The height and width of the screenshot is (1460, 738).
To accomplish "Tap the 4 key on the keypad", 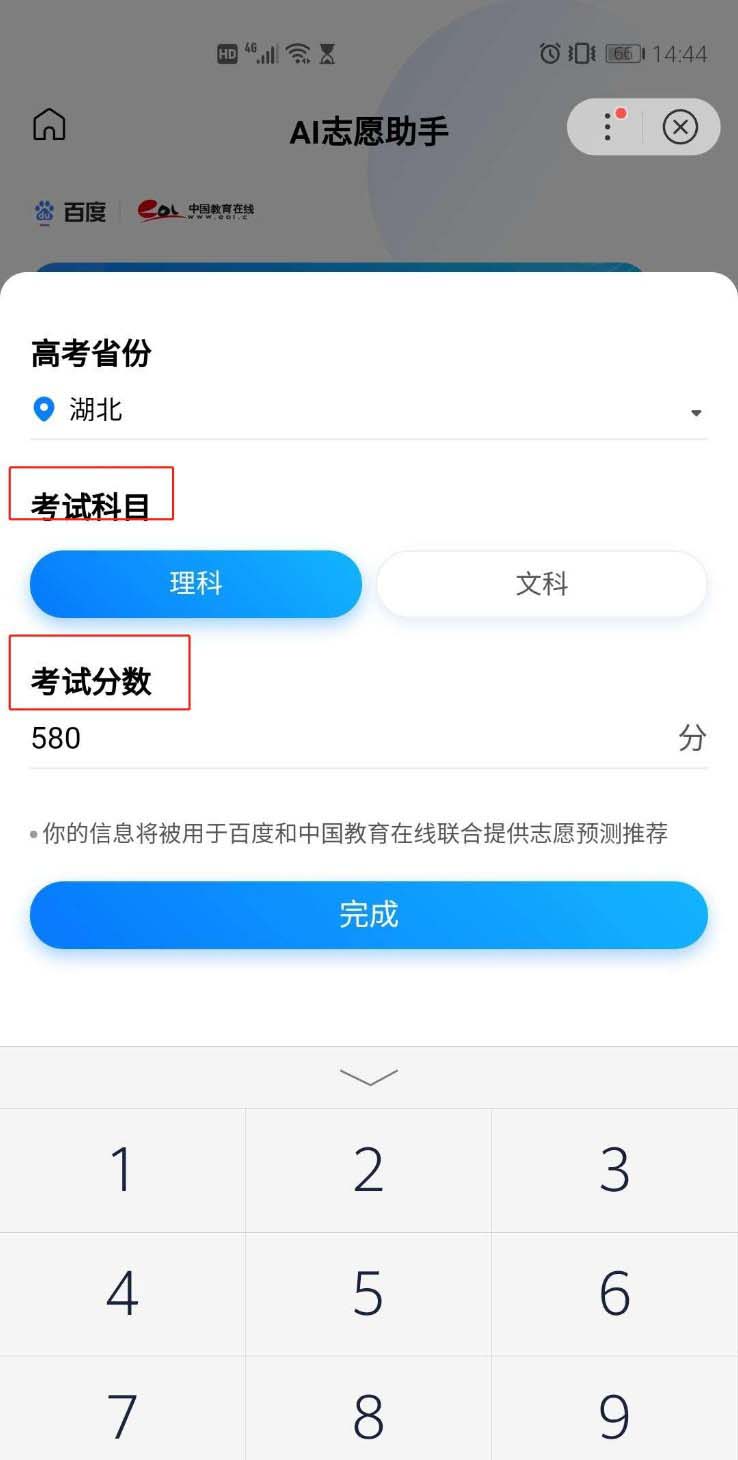I will point(122,1294).
